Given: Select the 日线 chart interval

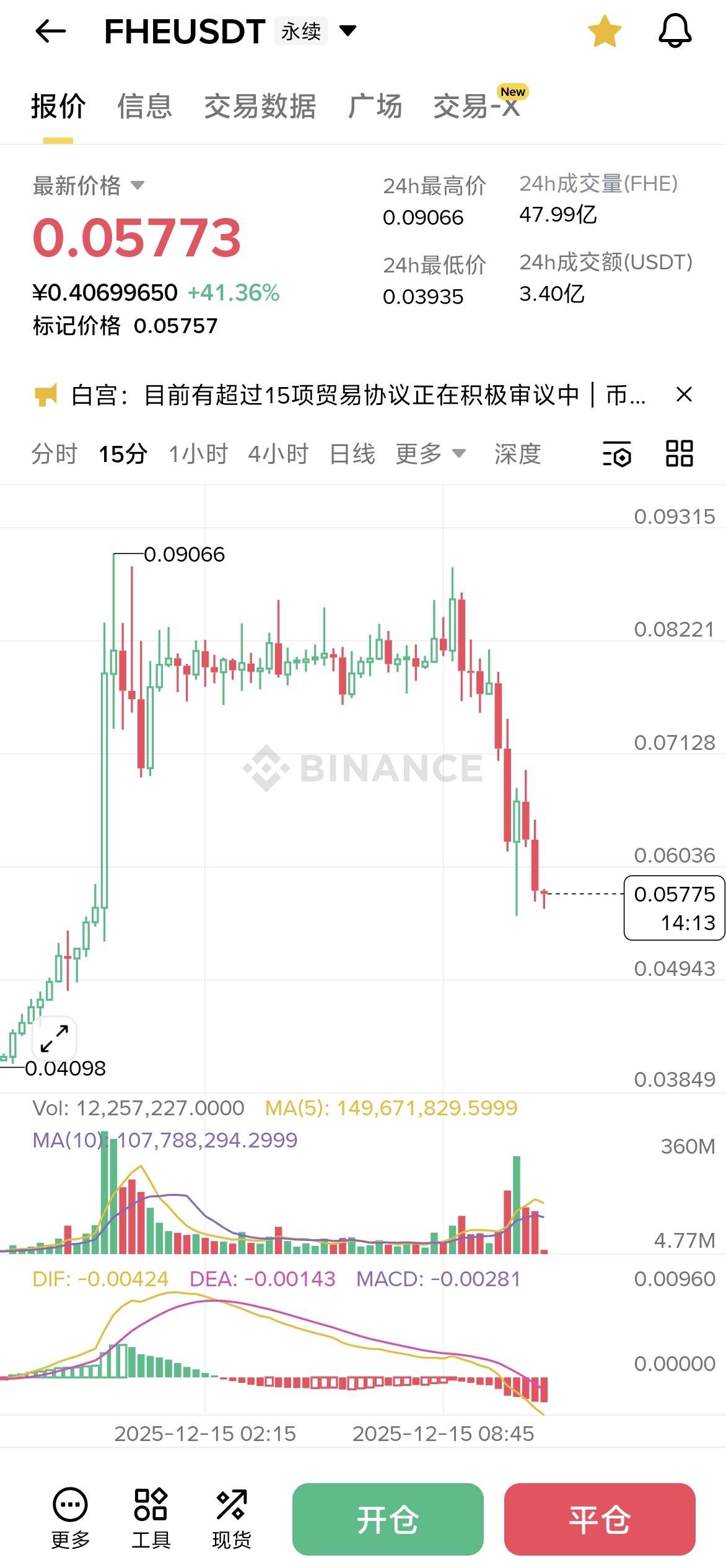Looking at the screenshot, I should pyautogui.click(x=352, y=454).
